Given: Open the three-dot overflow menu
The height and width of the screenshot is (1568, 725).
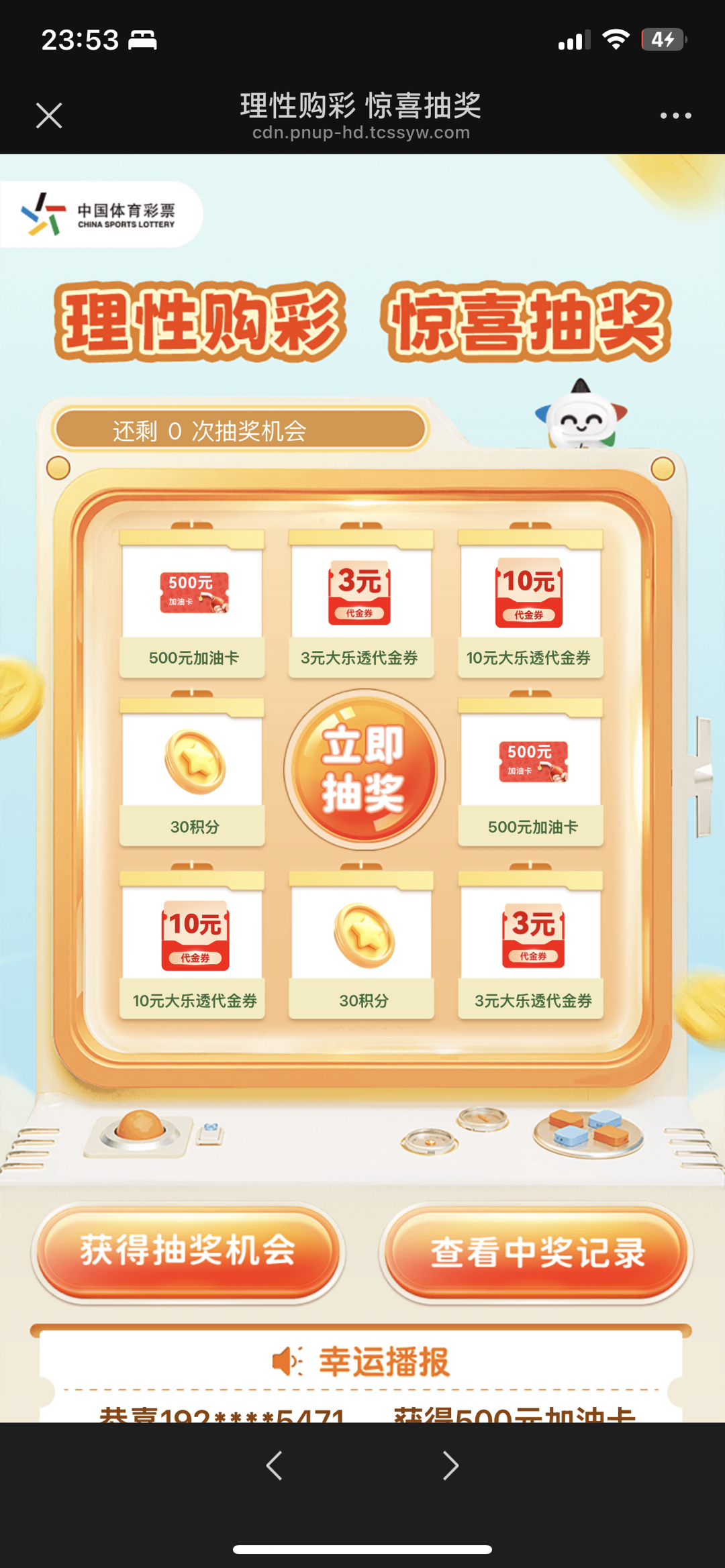Looking at the screenshot, I should [x=675, y=115].
